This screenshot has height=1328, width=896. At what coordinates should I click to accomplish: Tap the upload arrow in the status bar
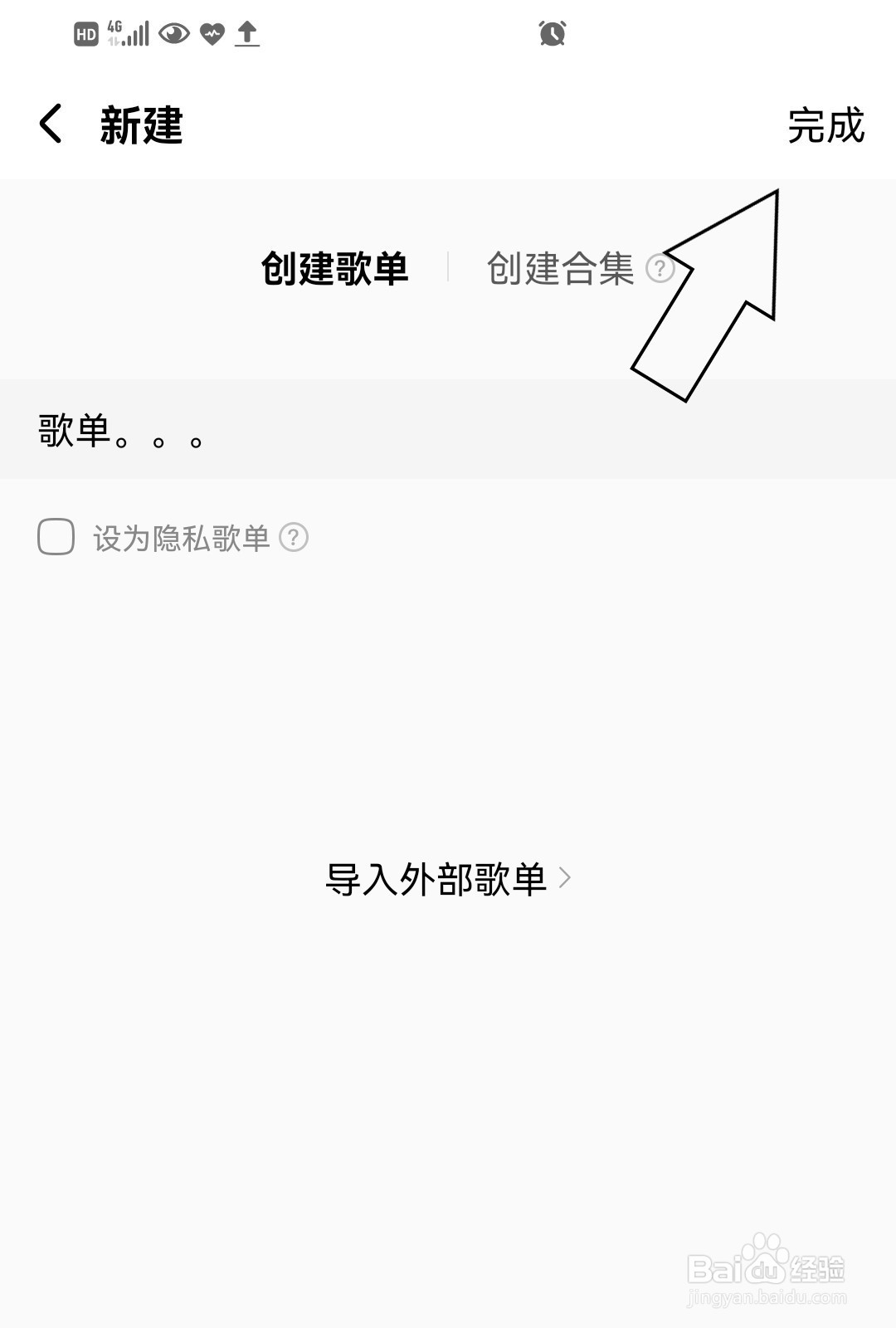249,33
